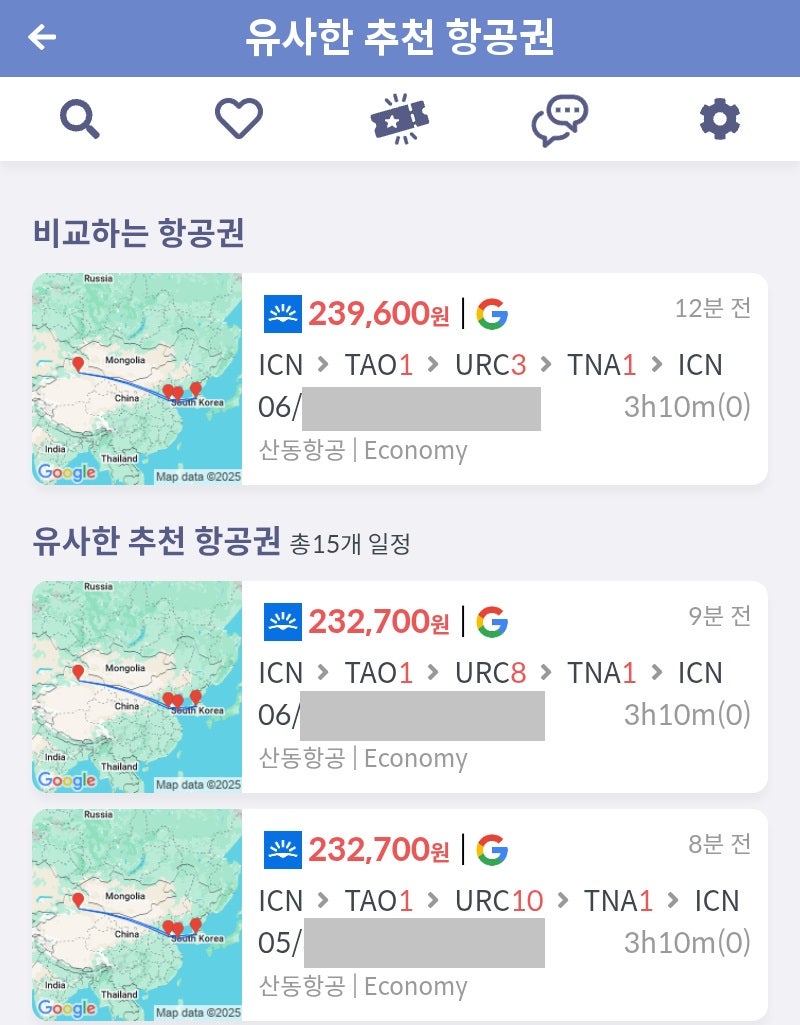This screenshot has height=1025, width=800.
Task: Click the blue airline logo on the comparison flight
Action: coord(285,312)
